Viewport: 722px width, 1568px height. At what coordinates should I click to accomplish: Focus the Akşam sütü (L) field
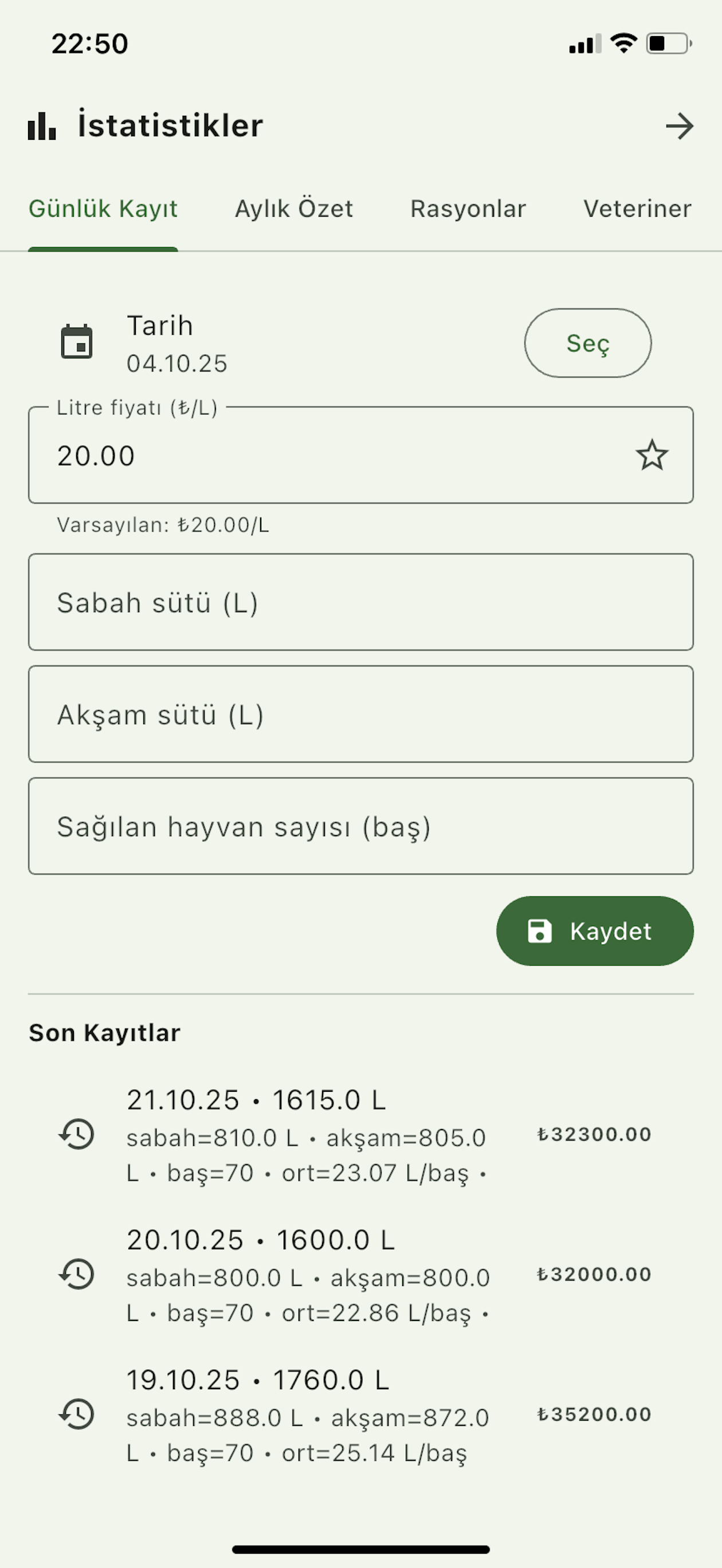pos(361,714)
